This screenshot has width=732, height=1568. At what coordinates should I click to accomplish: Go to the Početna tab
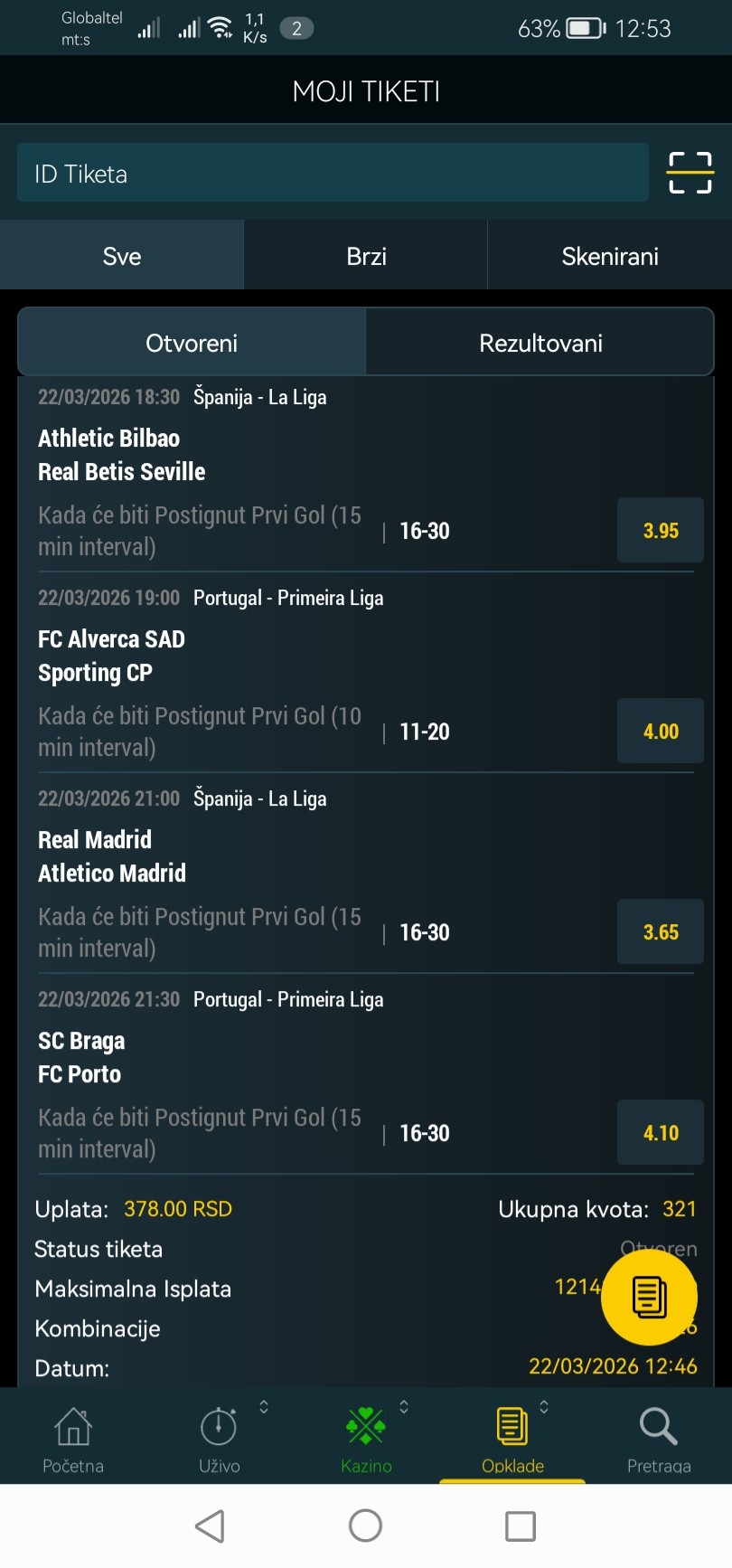click(73, 1439)
